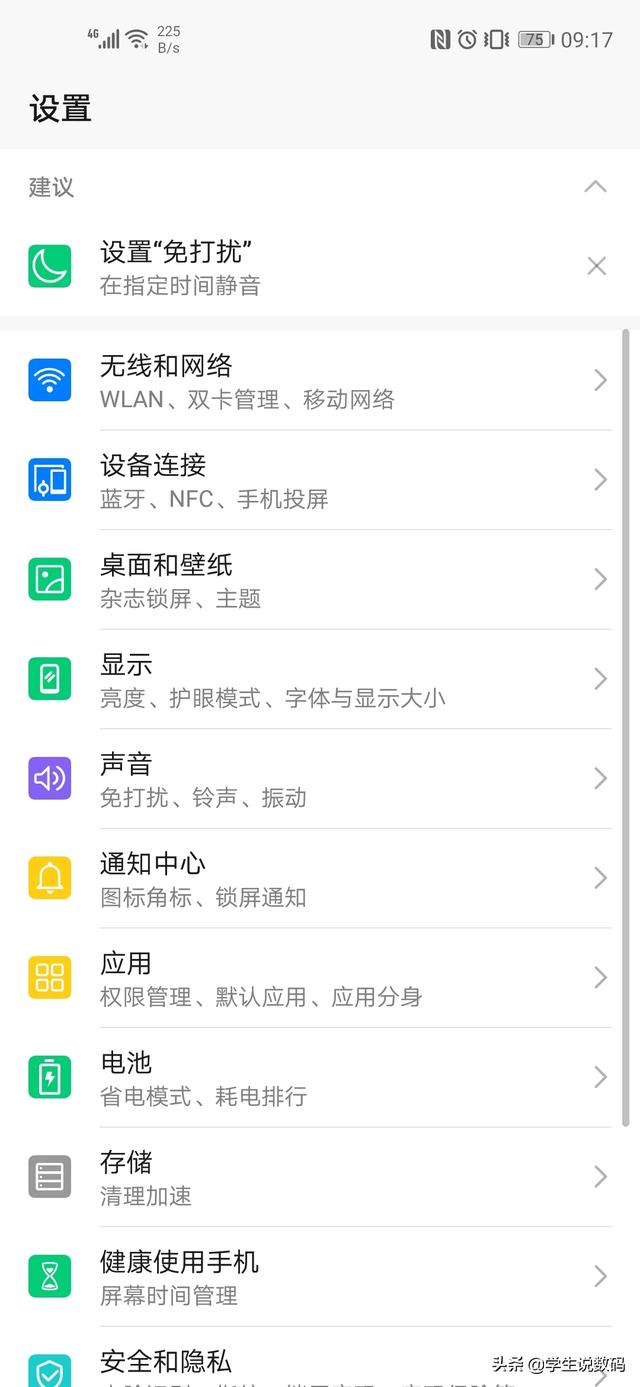
Task: Collapse the 建议 suggestions section
Action: coord(595,186)
